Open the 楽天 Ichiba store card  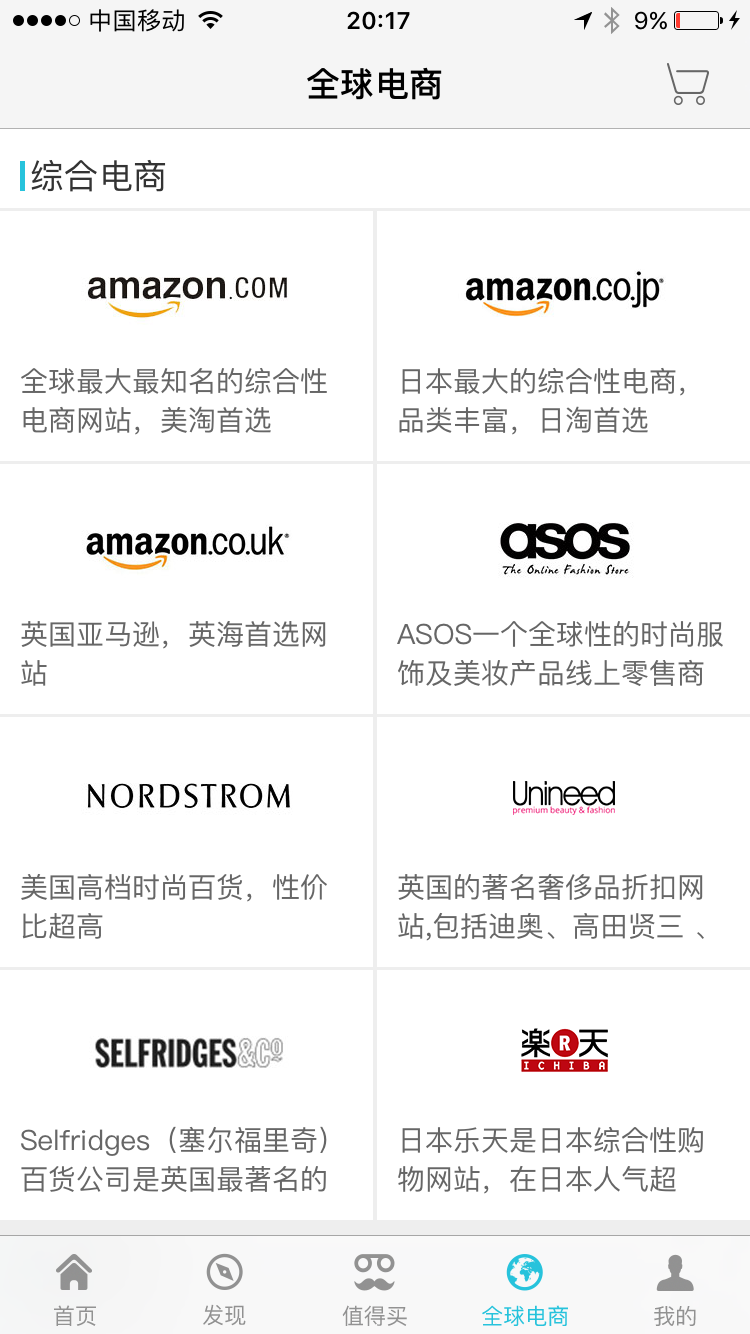click(563, 1095)
